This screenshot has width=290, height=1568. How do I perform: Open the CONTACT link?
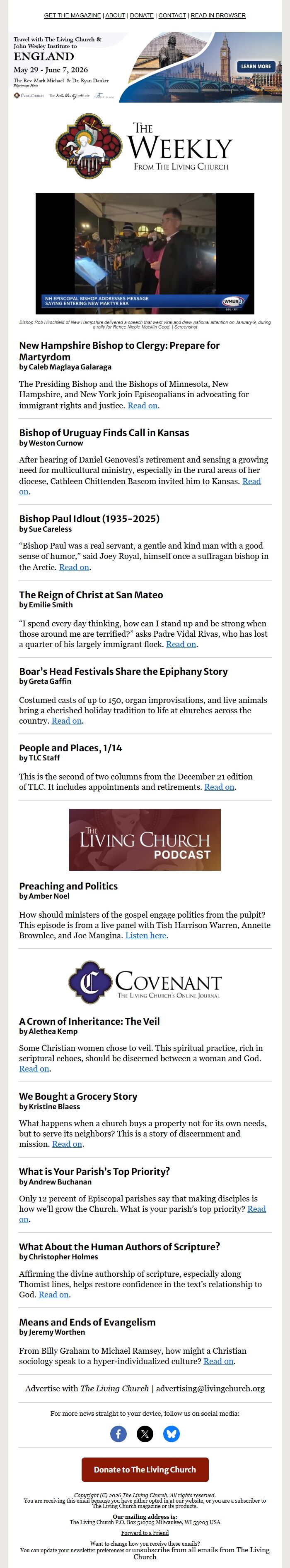[x=172, y=15]
